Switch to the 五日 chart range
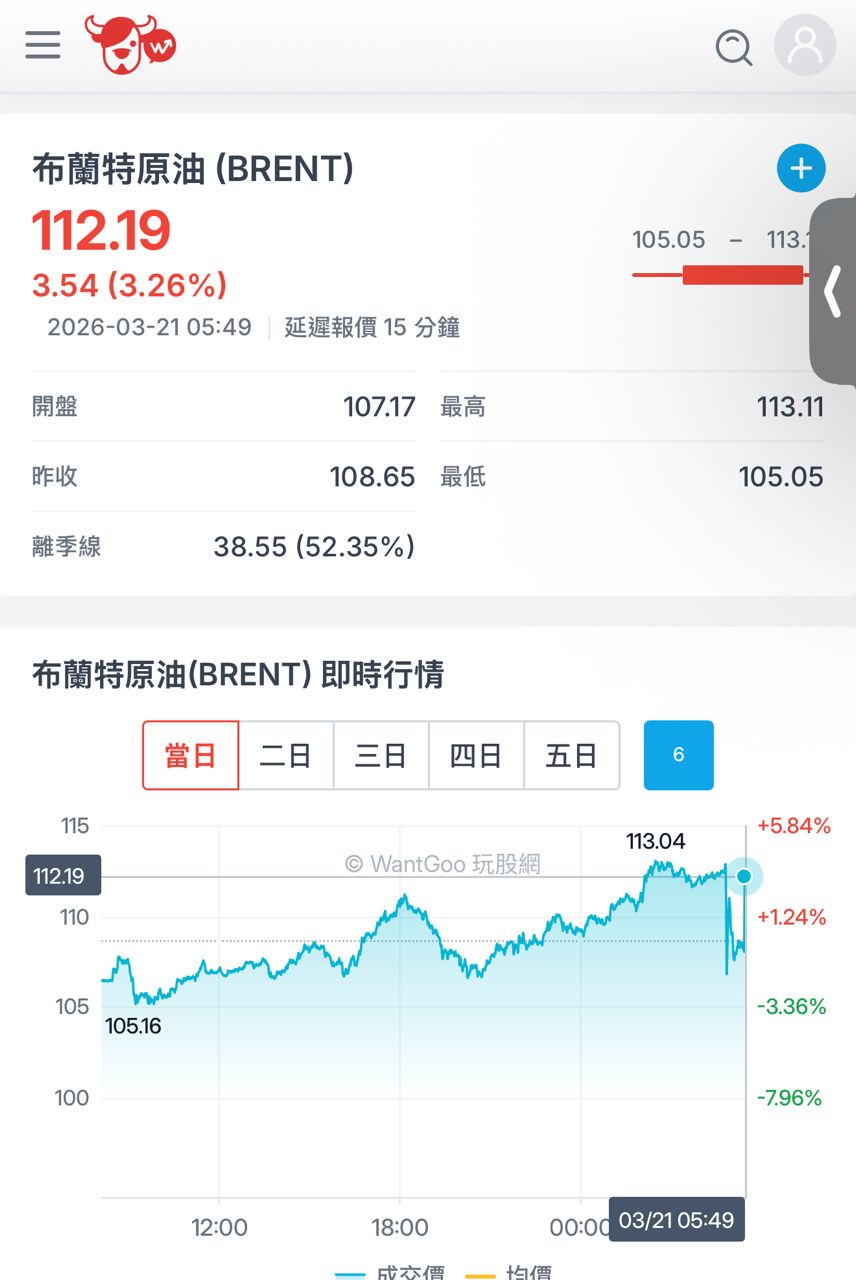The height and width of the screenshot is (1280, 856). (x=571, y=756)
